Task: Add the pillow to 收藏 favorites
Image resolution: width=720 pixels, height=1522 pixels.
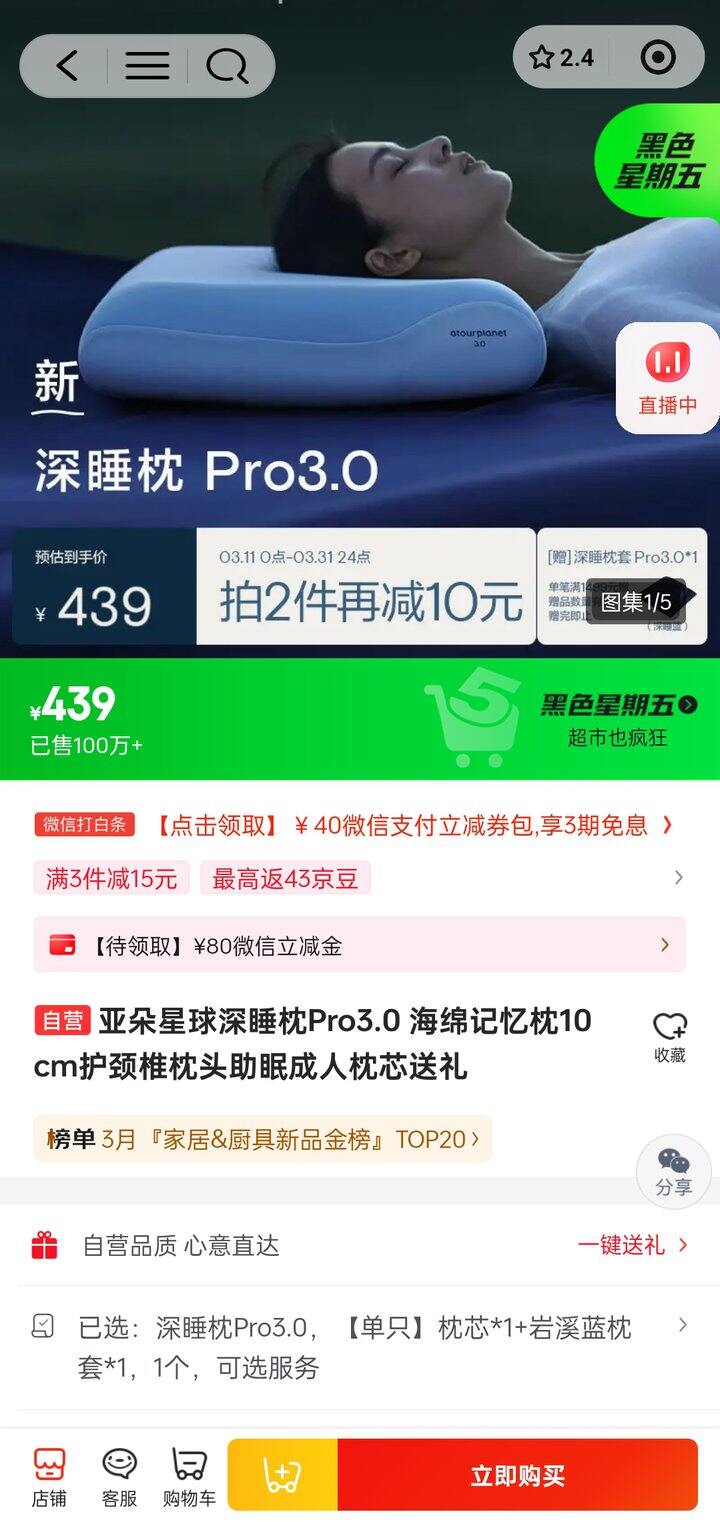Action: point(669,1037)
